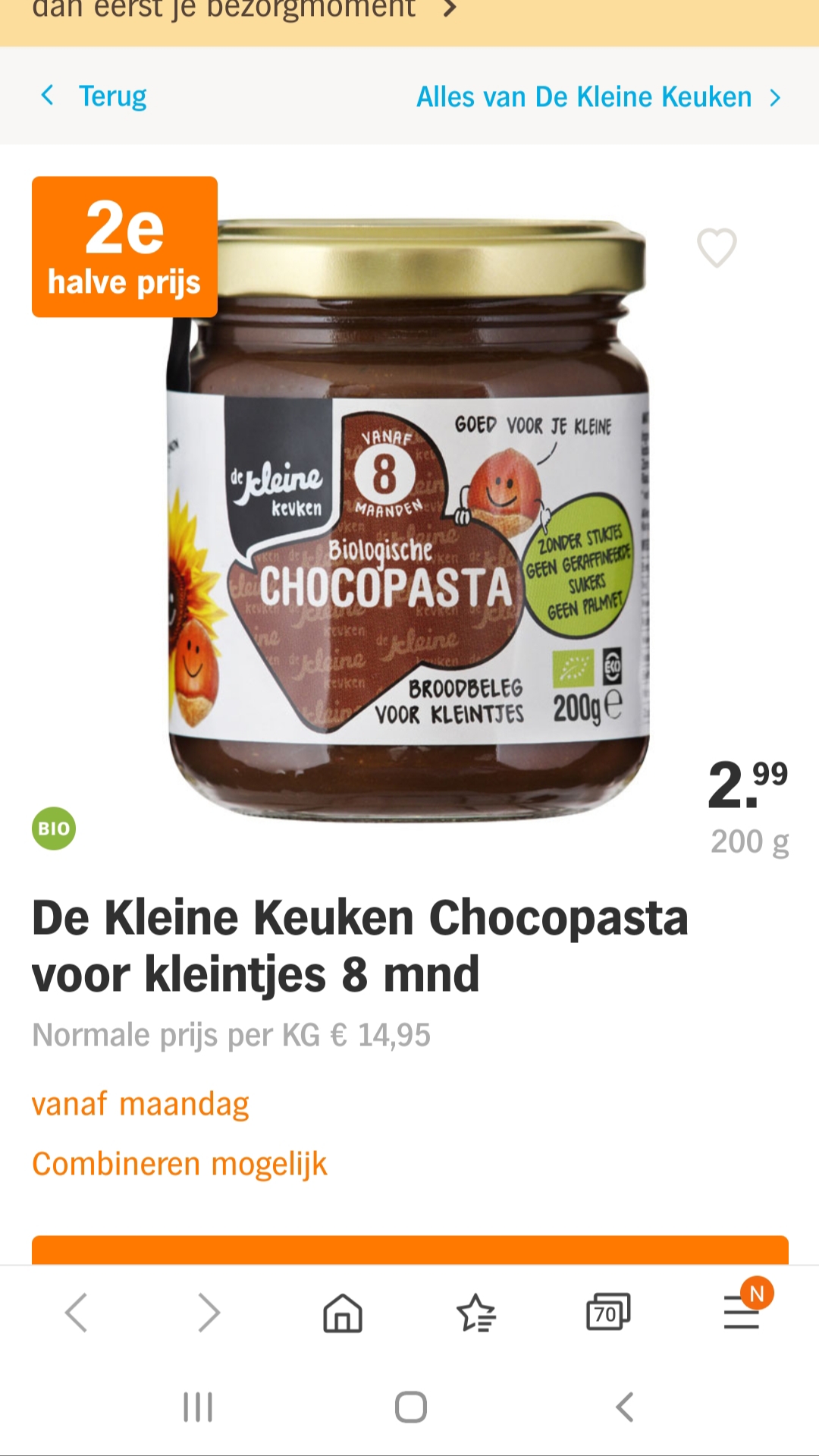This screenshot has height=1456, width=819.
Task: Go forward in the browser toolbar
Action: point(209,1313)
